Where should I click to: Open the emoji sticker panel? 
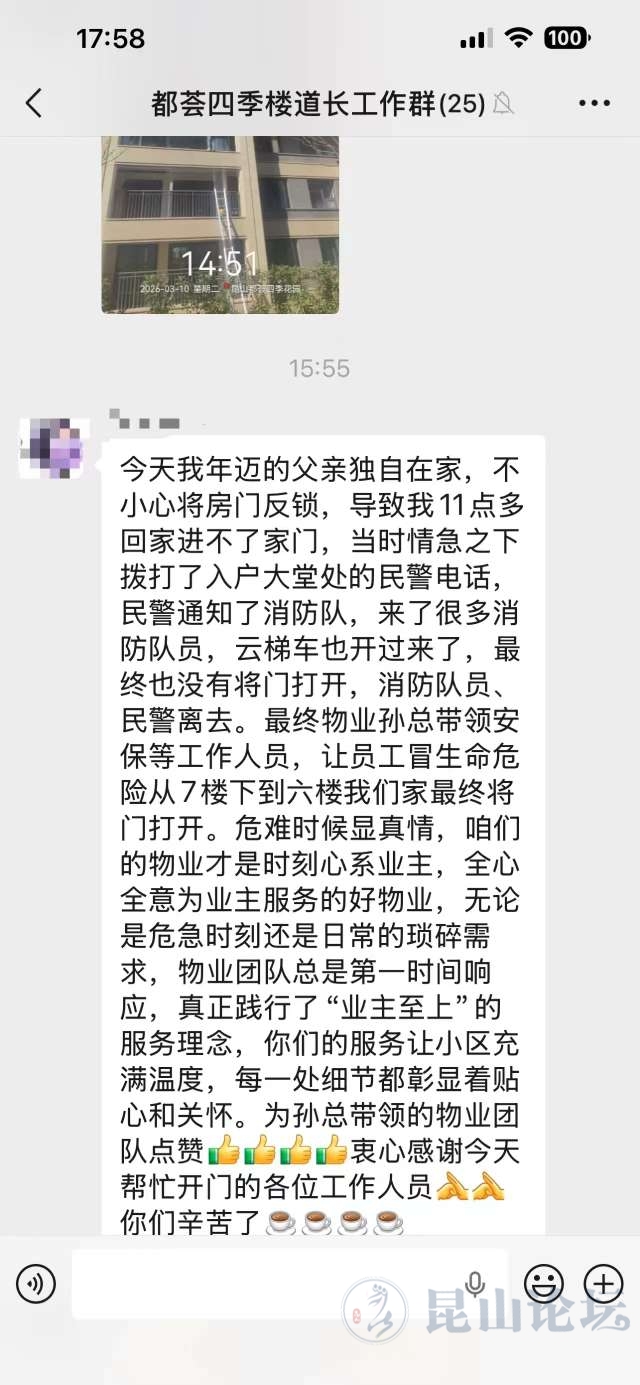[x=544, y=1283]
